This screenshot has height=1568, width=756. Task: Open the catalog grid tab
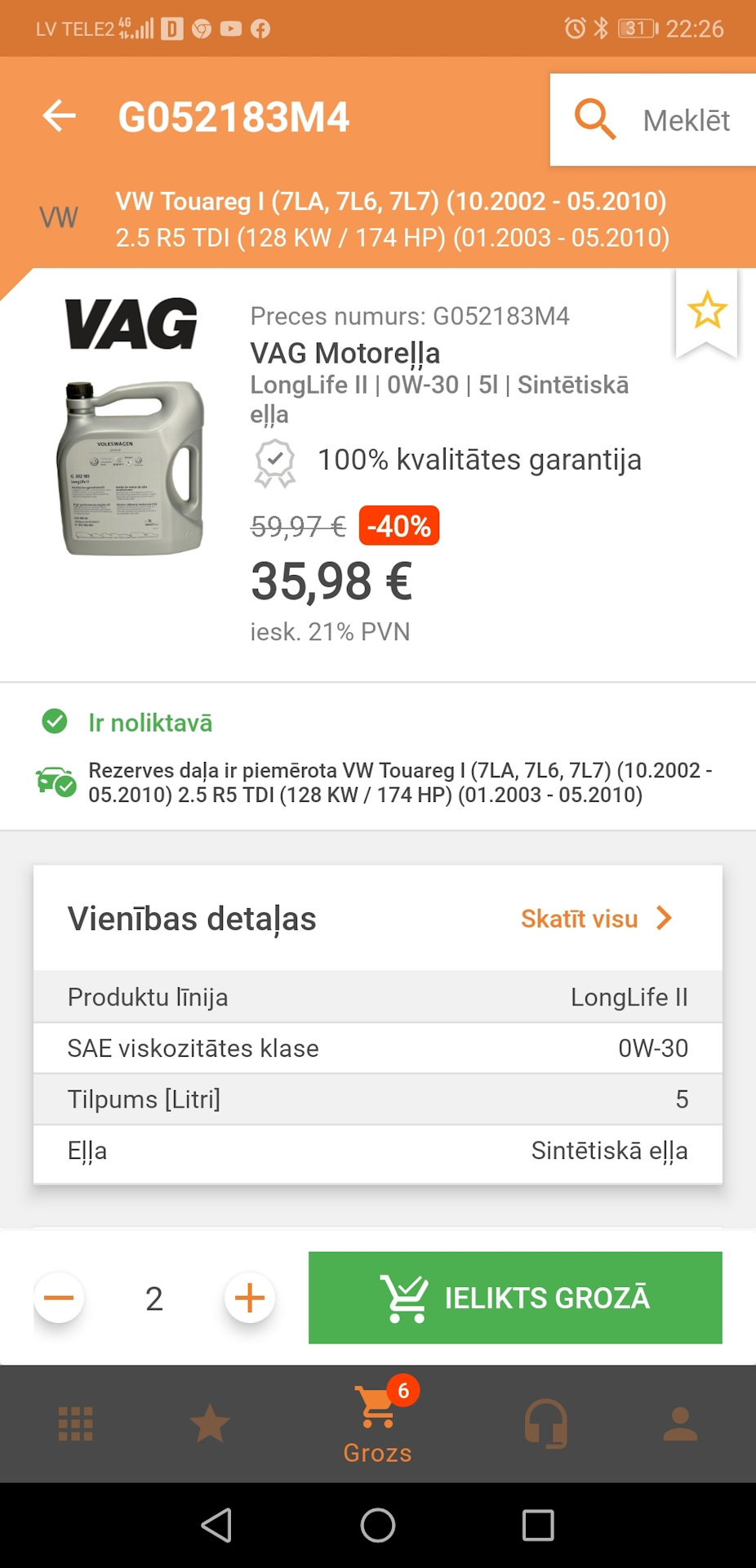[x=76, y=1423]
